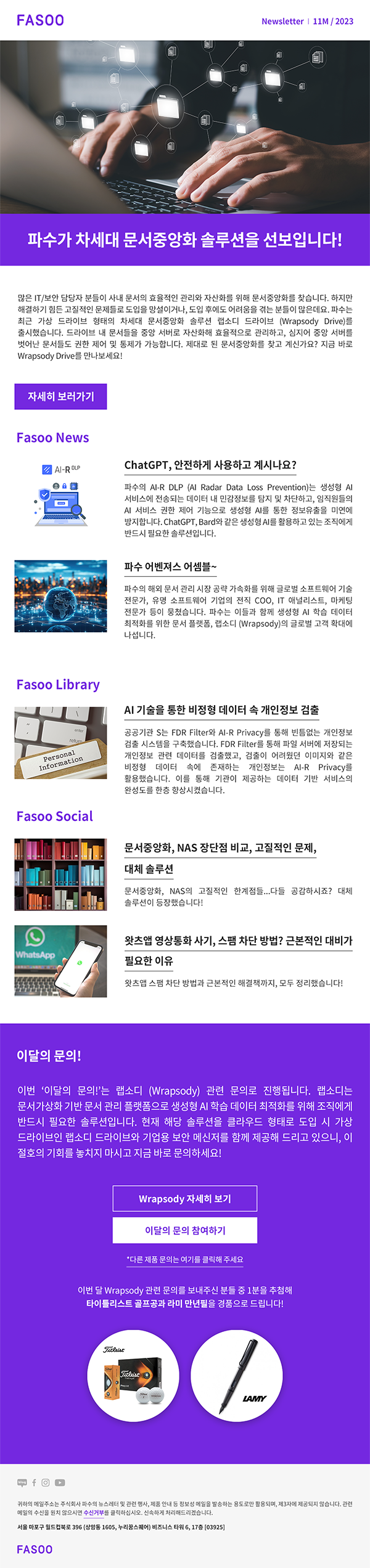Screen dimensions: 370x1568
Task: Open Fasoo's Facebook page
Action: coord(34,1482)
